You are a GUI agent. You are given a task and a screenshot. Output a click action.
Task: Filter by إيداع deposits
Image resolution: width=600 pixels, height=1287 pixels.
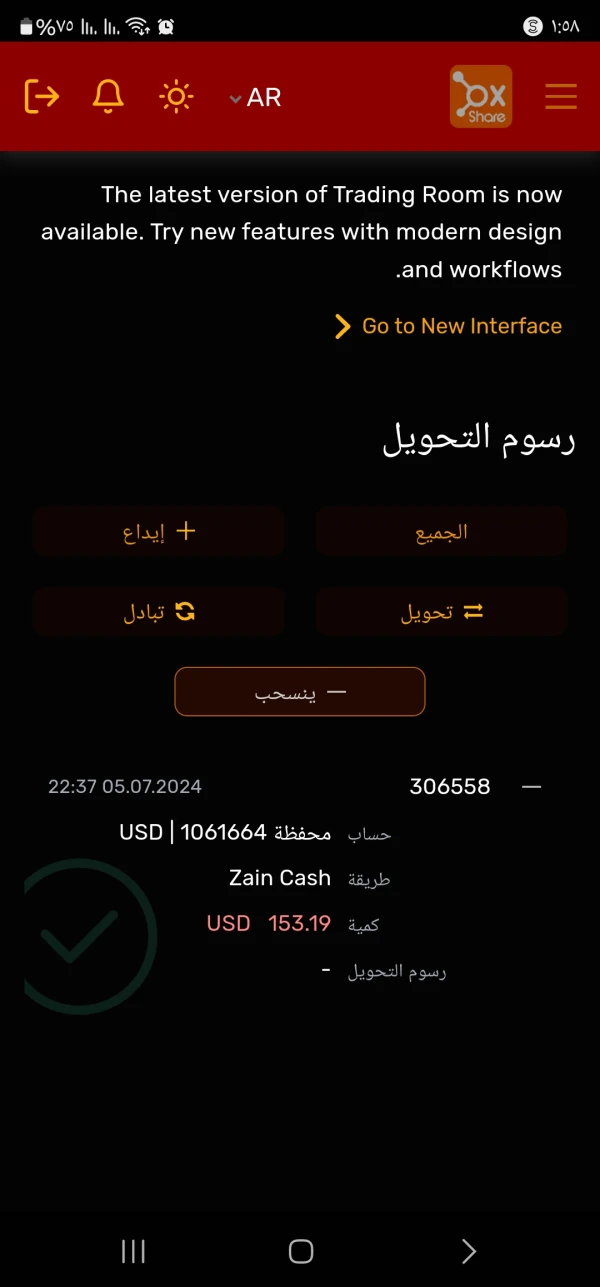point(158,531)
